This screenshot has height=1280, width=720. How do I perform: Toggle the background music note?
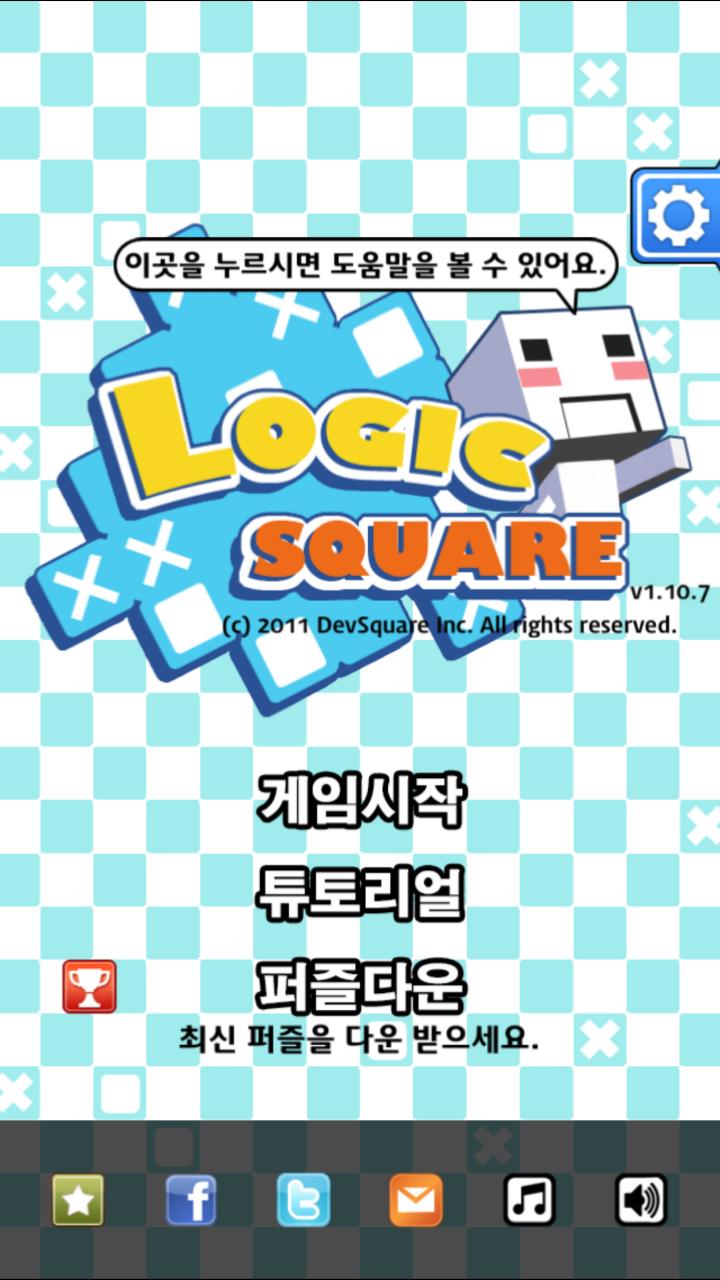tap(529, 1200)
